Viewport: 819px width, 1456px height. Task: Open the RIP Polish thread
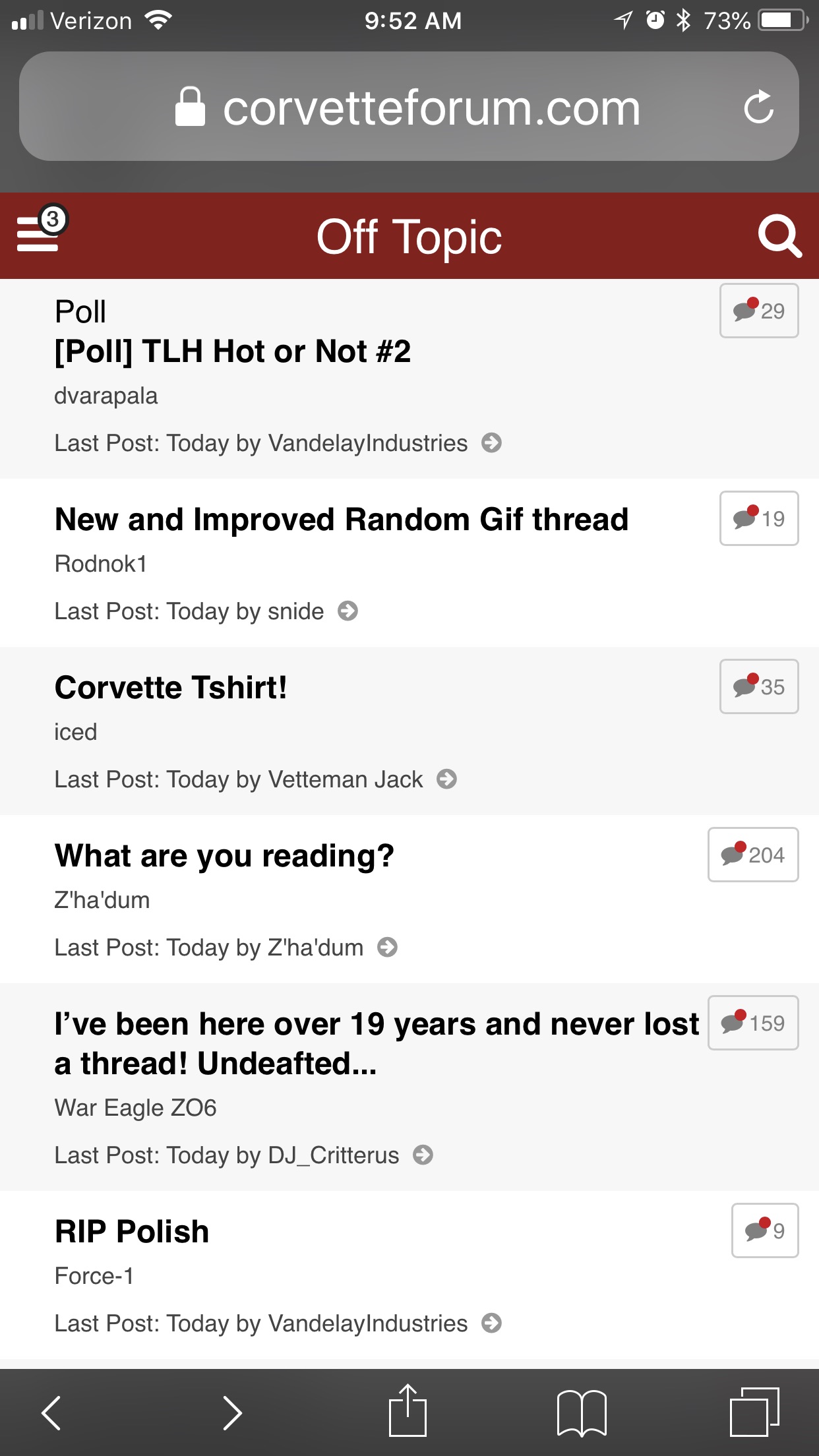(x=132, y=1232)
